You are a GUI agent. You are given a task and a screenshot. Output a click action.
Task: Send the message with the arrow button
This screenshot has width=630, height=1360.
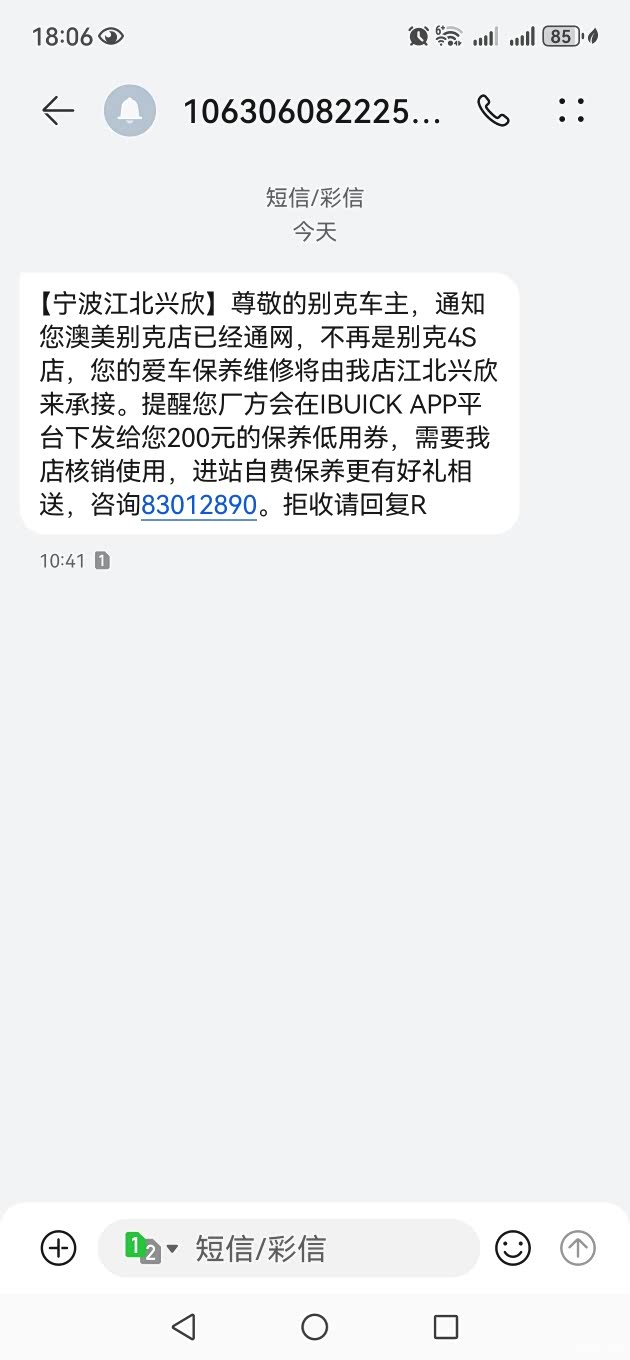click(x=577, y=1247)
